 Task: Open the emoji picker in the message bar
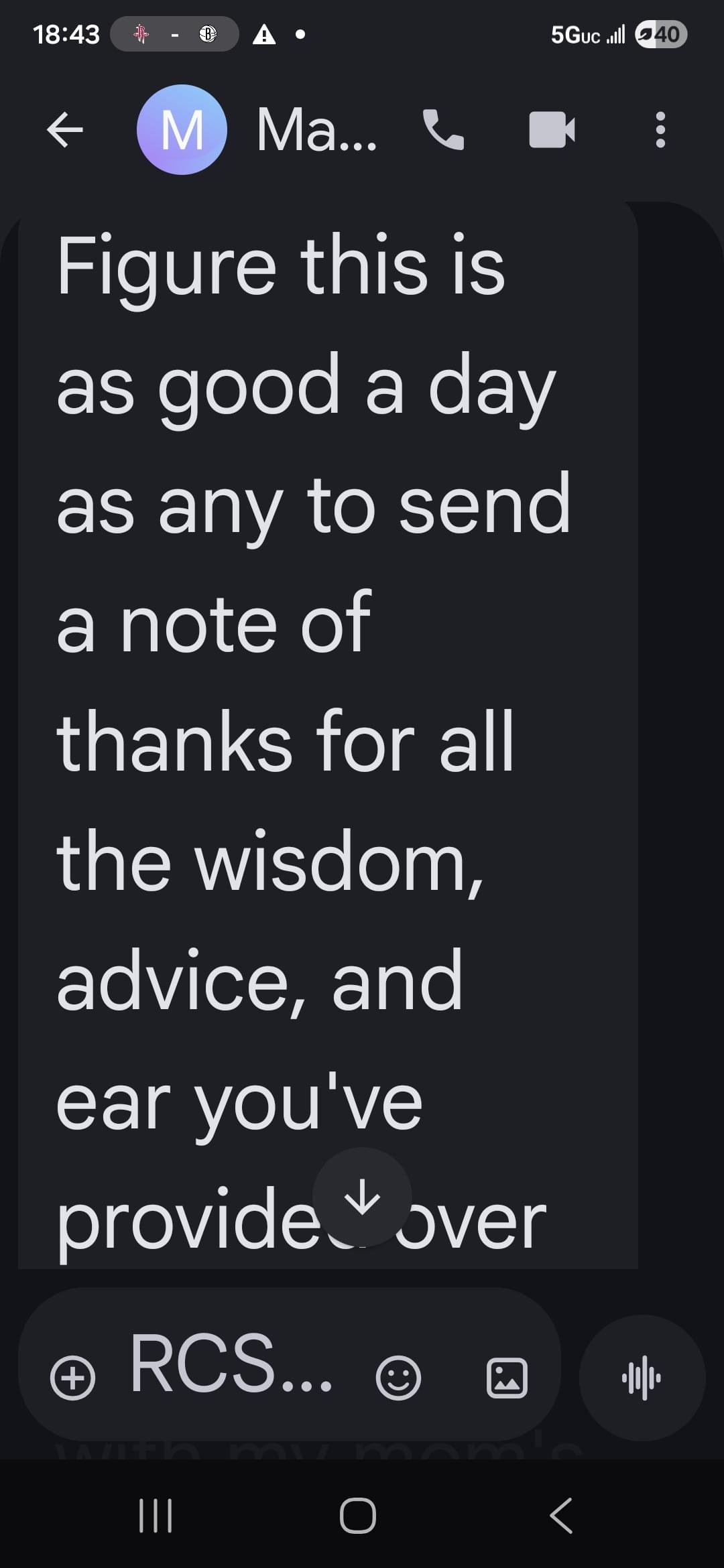(x=399, y=1378)
